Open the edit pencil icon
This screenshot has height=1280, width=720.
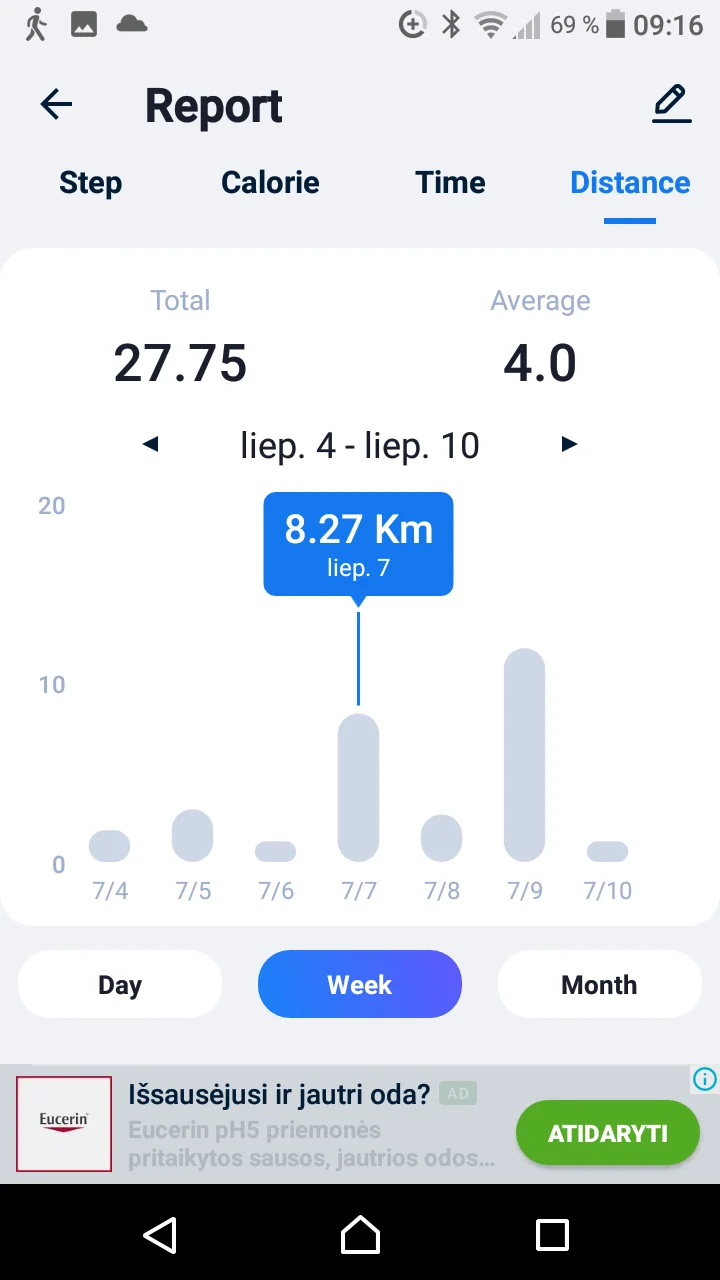(x=671, y=104)
